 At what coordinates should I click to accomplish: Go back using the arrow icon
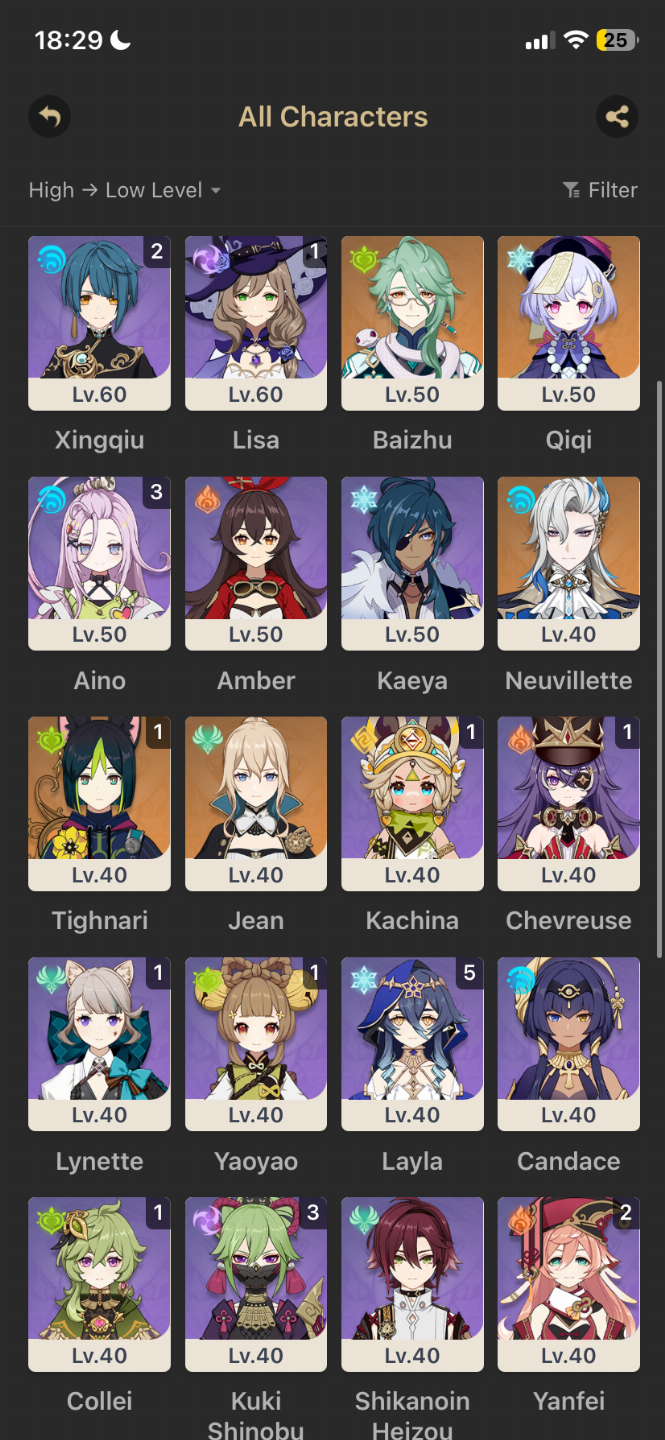pos(49,117)
